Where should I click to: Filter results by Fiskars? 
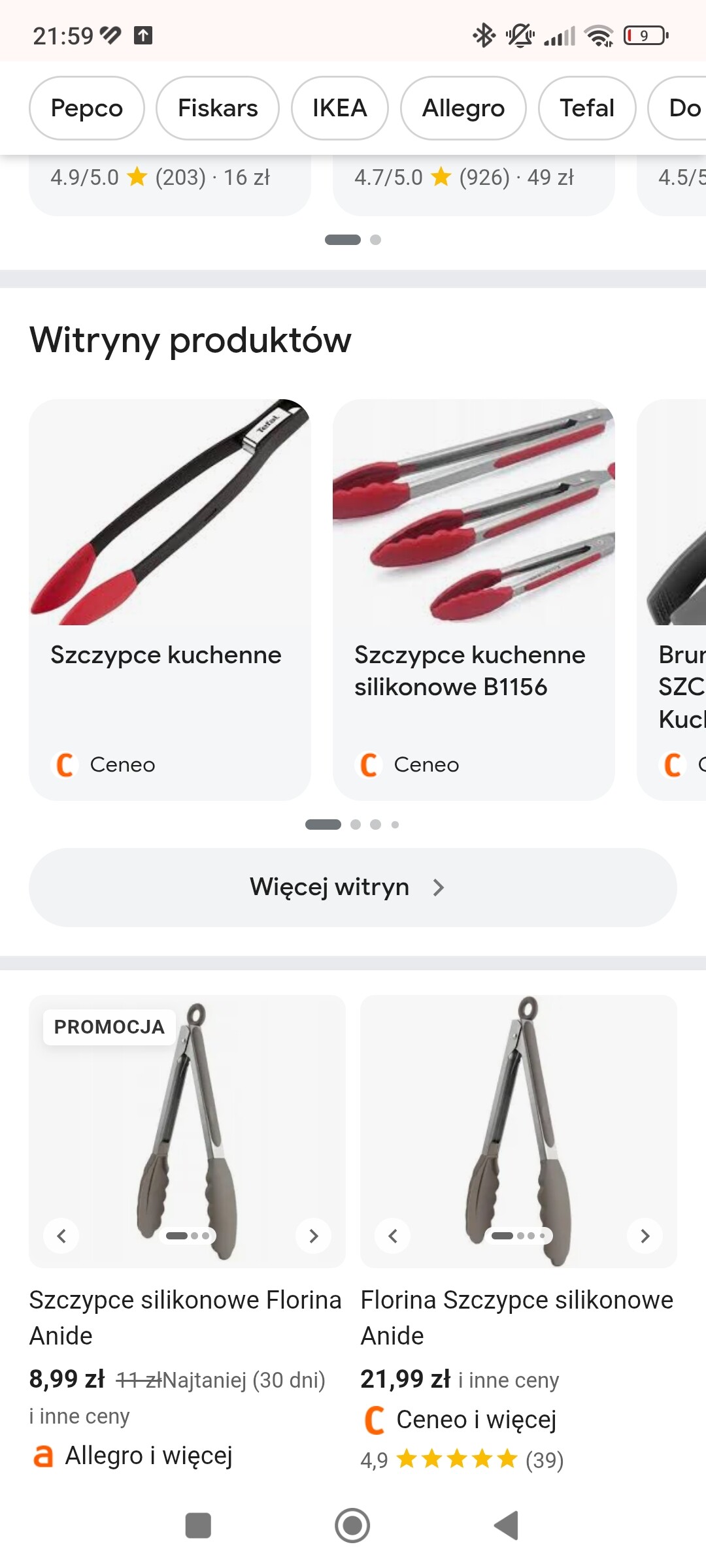point(218,108)
